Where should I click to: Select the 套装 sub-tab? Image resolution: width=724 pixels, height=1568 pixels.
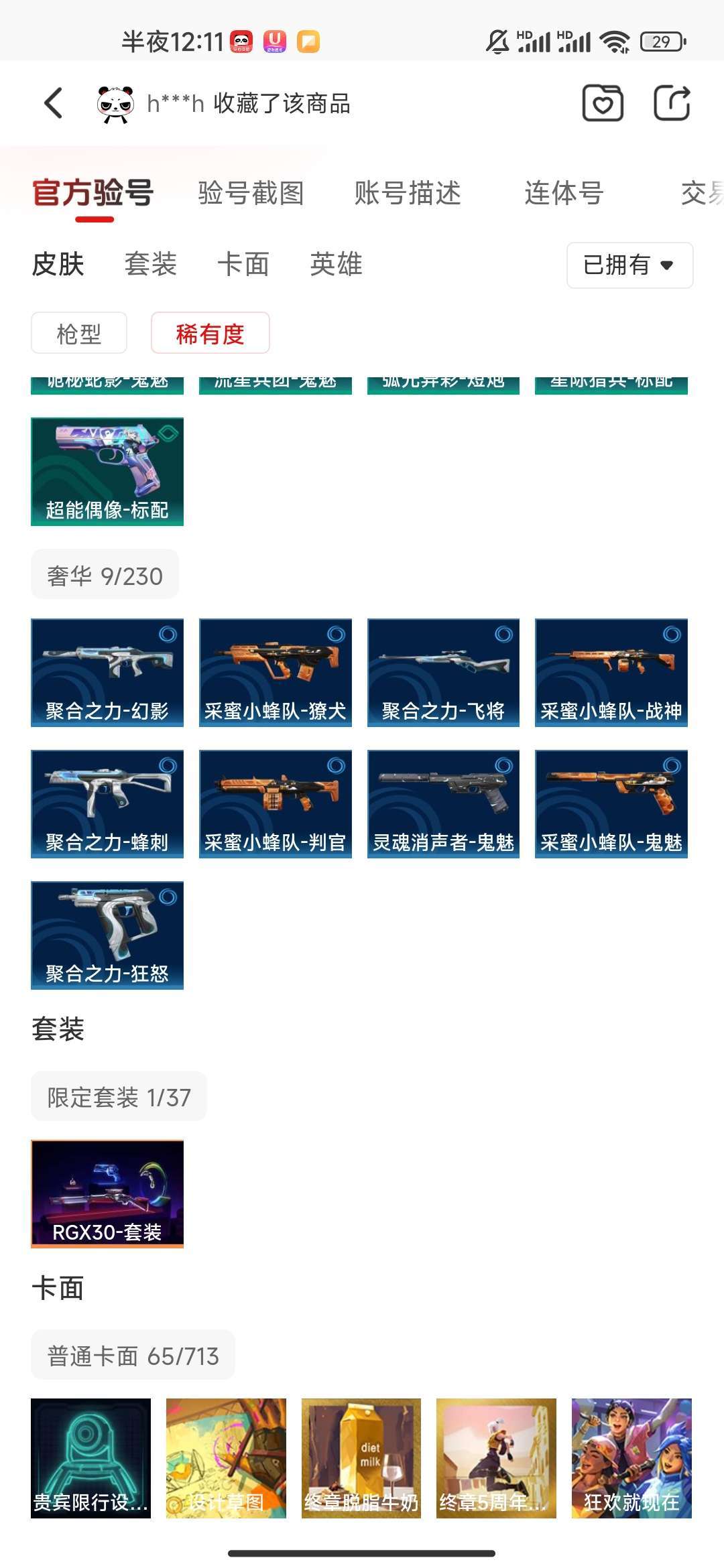151,264
